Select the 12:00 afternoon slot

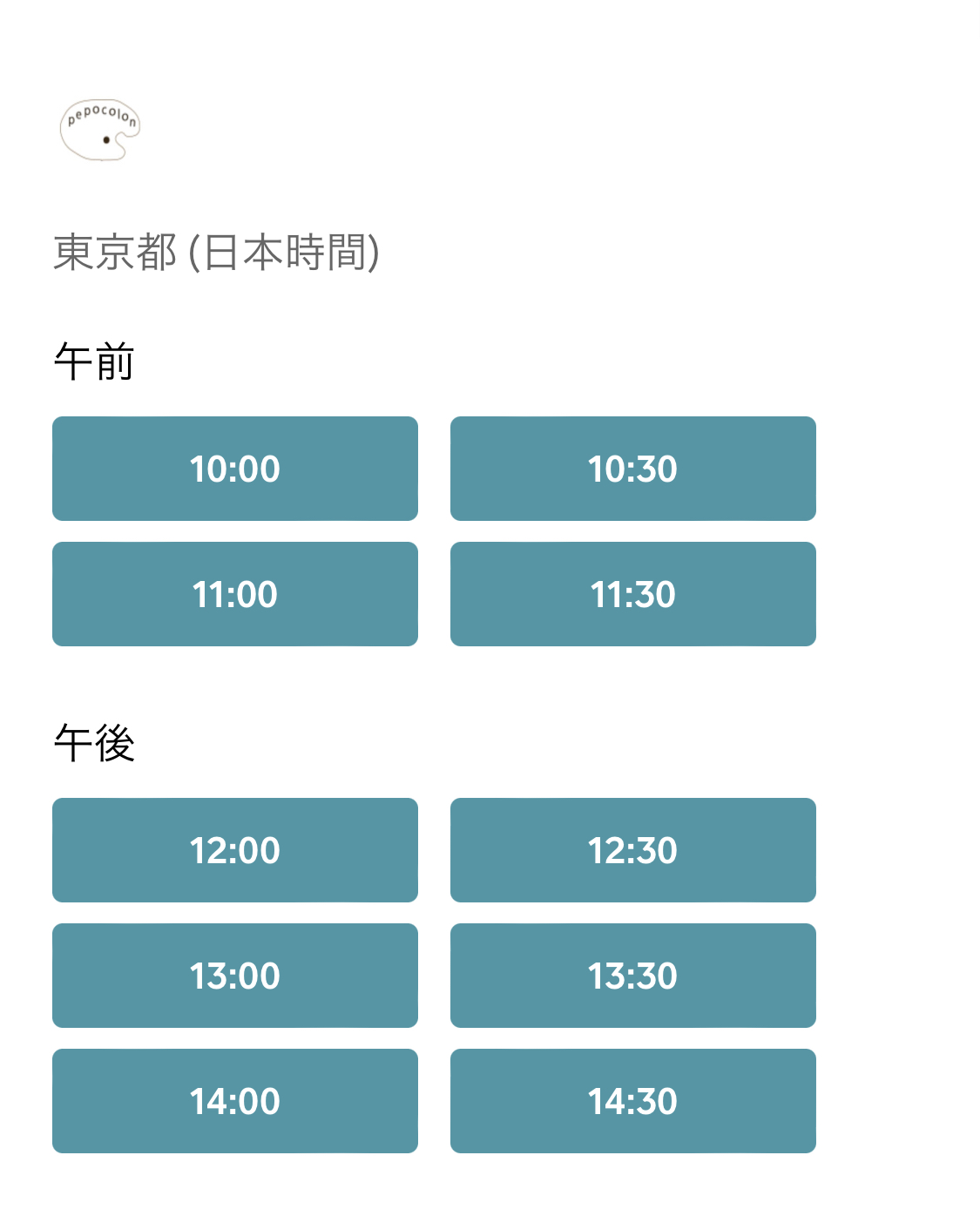(235, 850)
